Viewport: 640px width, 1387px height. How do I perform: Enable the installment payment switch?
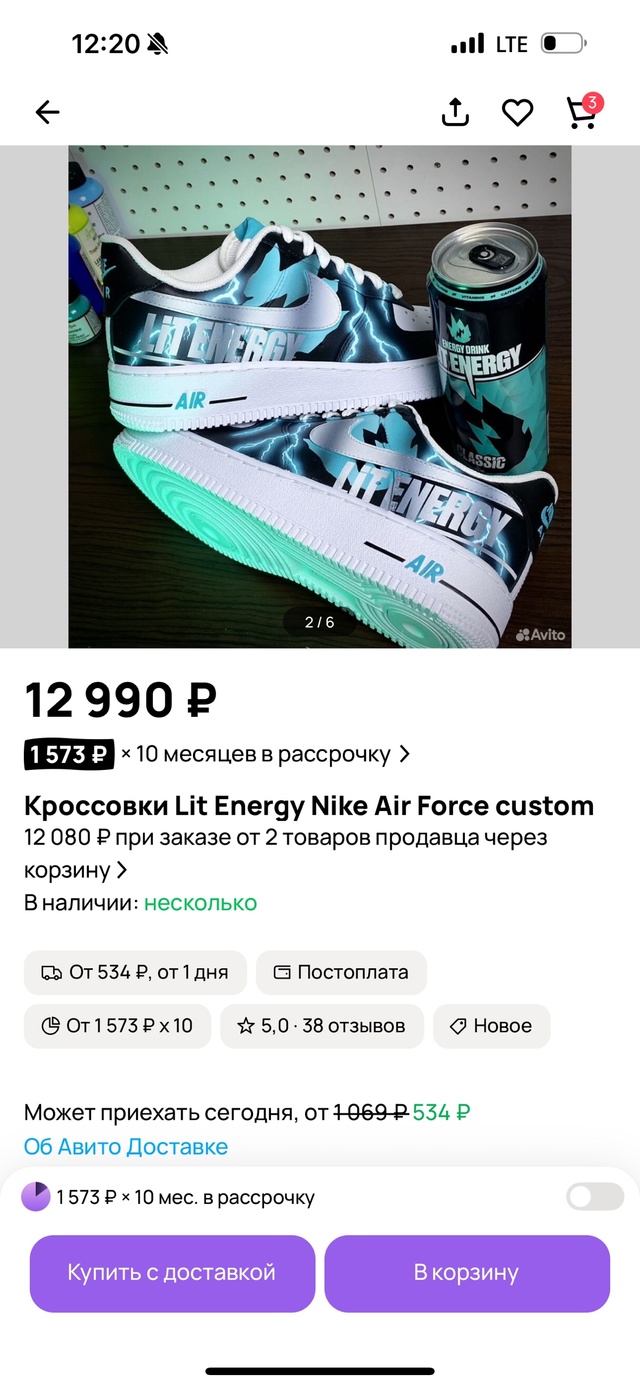pyautogui.click(x=594, y=1197)
